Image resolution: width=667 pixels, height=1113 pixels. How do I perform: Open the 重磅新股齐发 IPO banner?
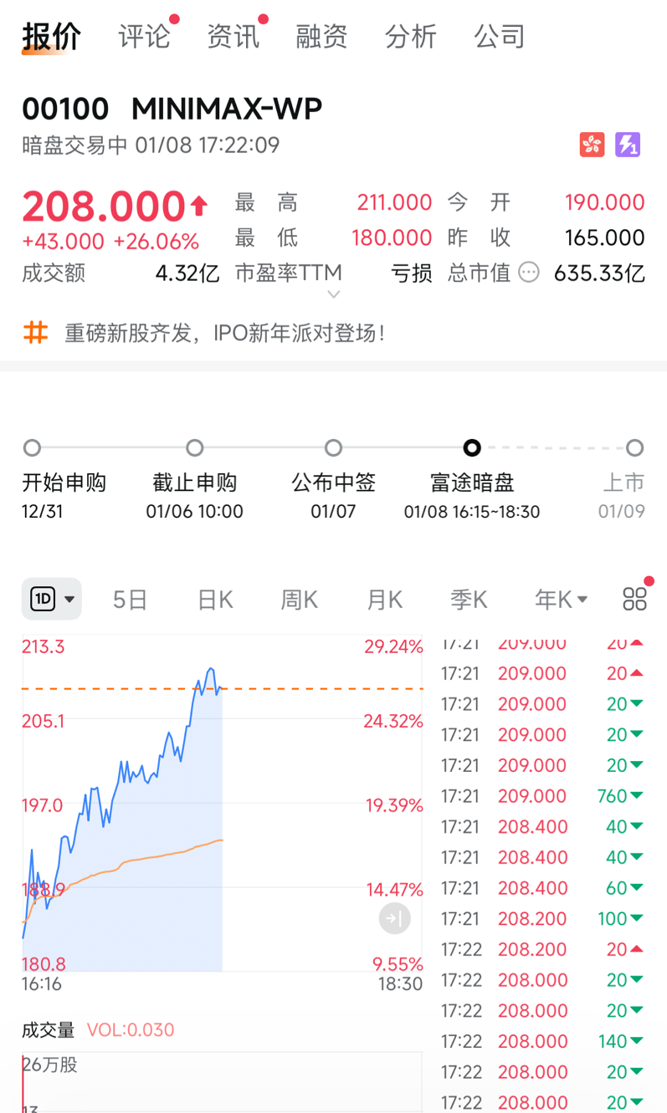click(225, 333)
